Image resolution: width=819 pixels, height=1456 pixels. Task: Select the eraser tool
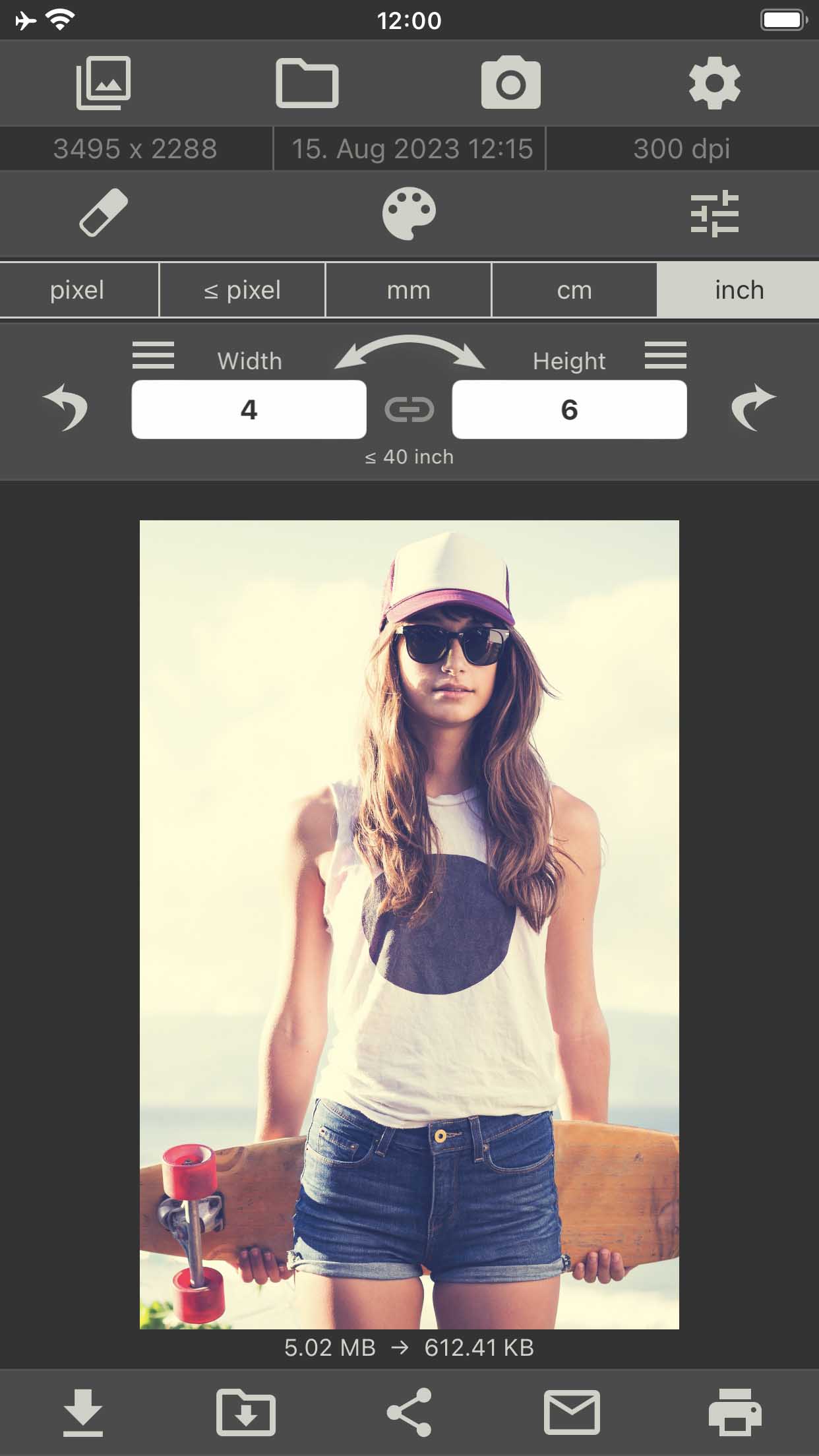pos(104,212)
